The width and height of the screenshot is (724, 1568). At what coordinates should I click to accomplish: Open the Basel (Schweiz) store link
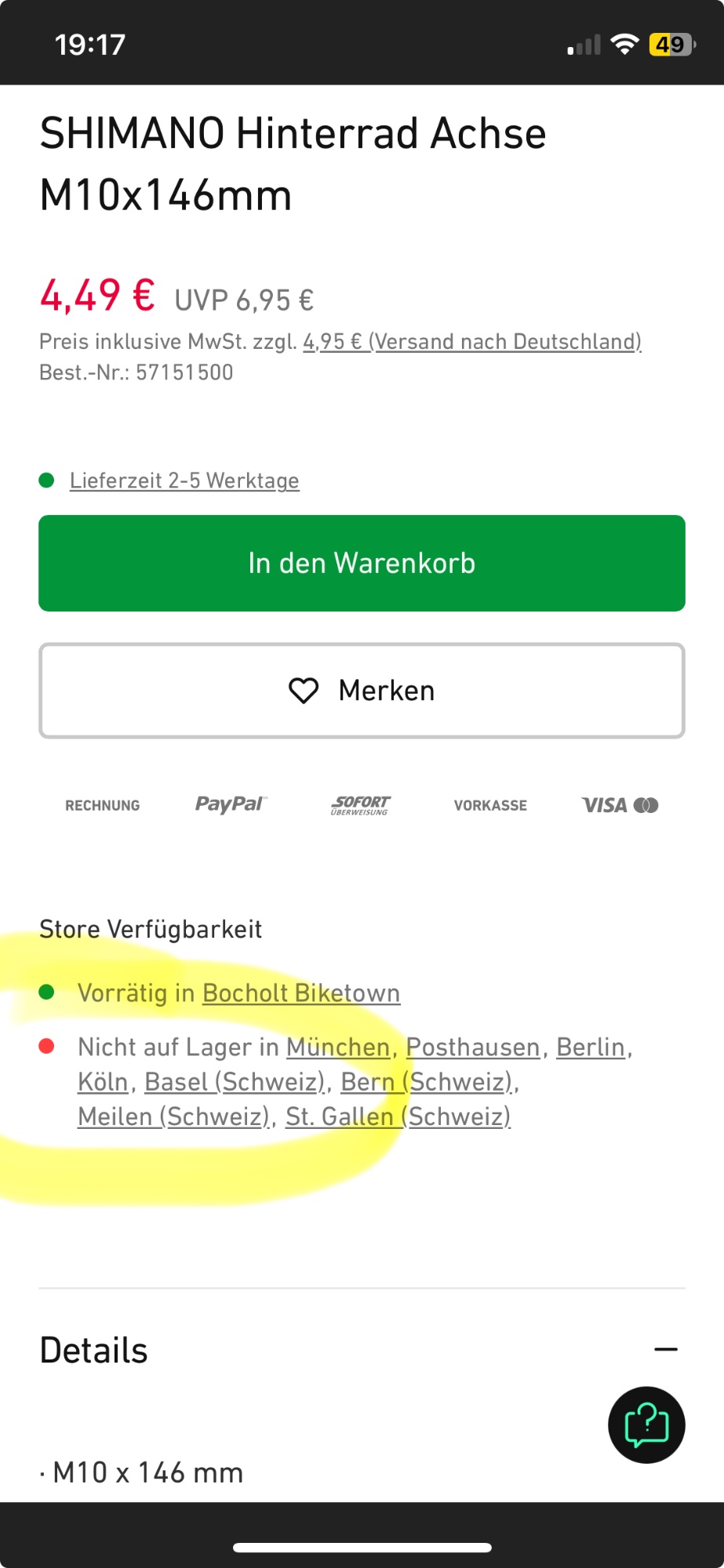[x=234, y=1082]
